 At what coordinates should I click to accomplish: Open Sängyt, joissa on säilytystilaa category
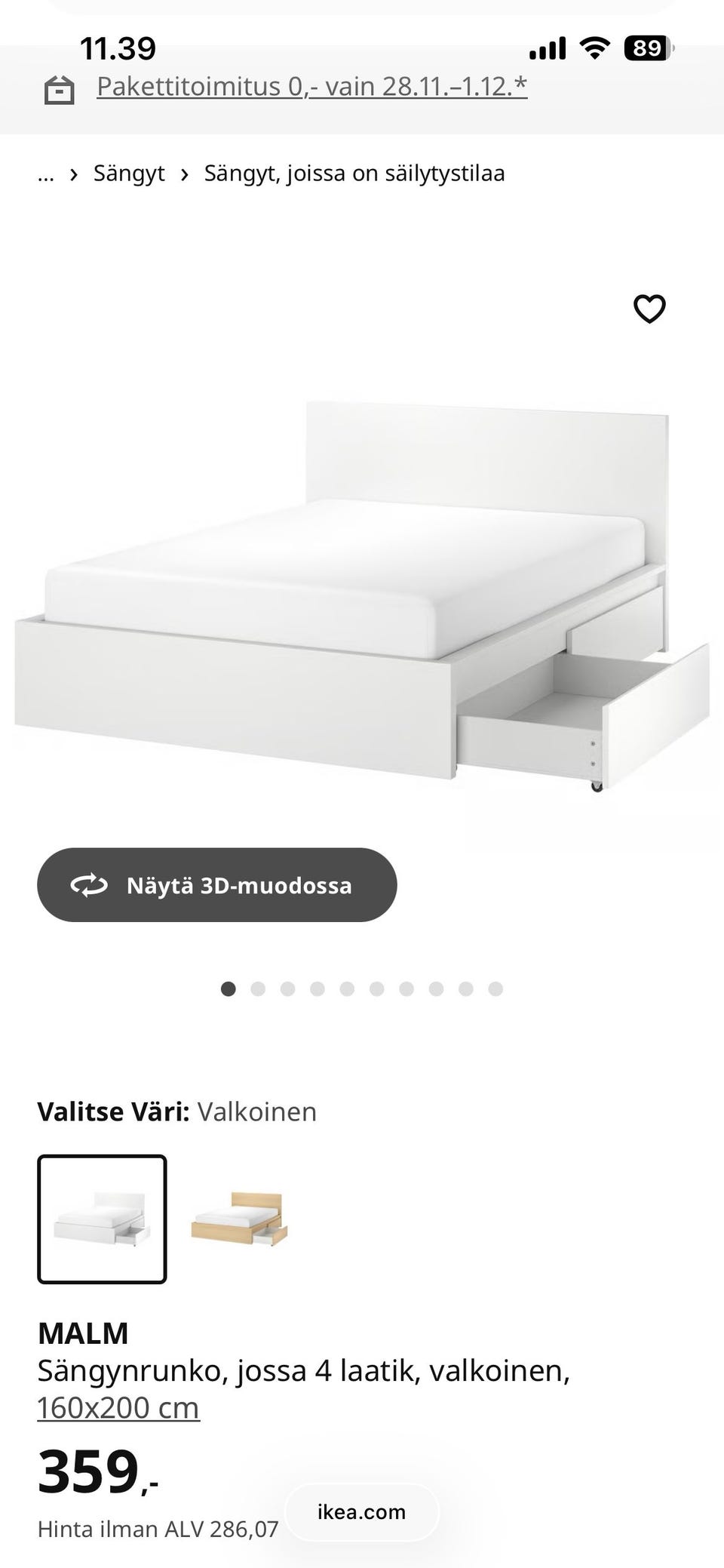click(355, 172)
